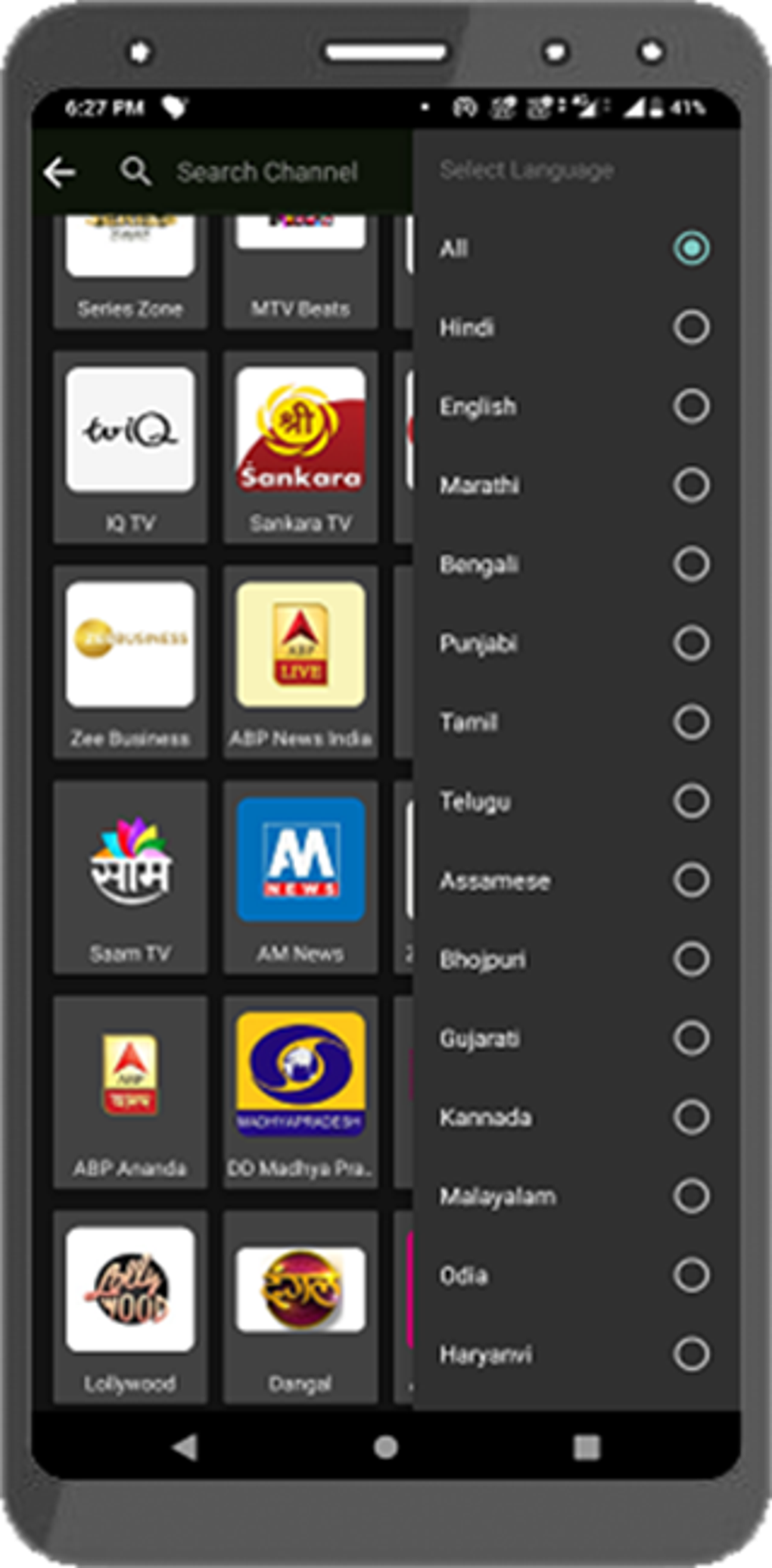The height and width of the screenshot is (1568, 772).
Task: Open the AM News channel
Action: click(x=300, y=876)
